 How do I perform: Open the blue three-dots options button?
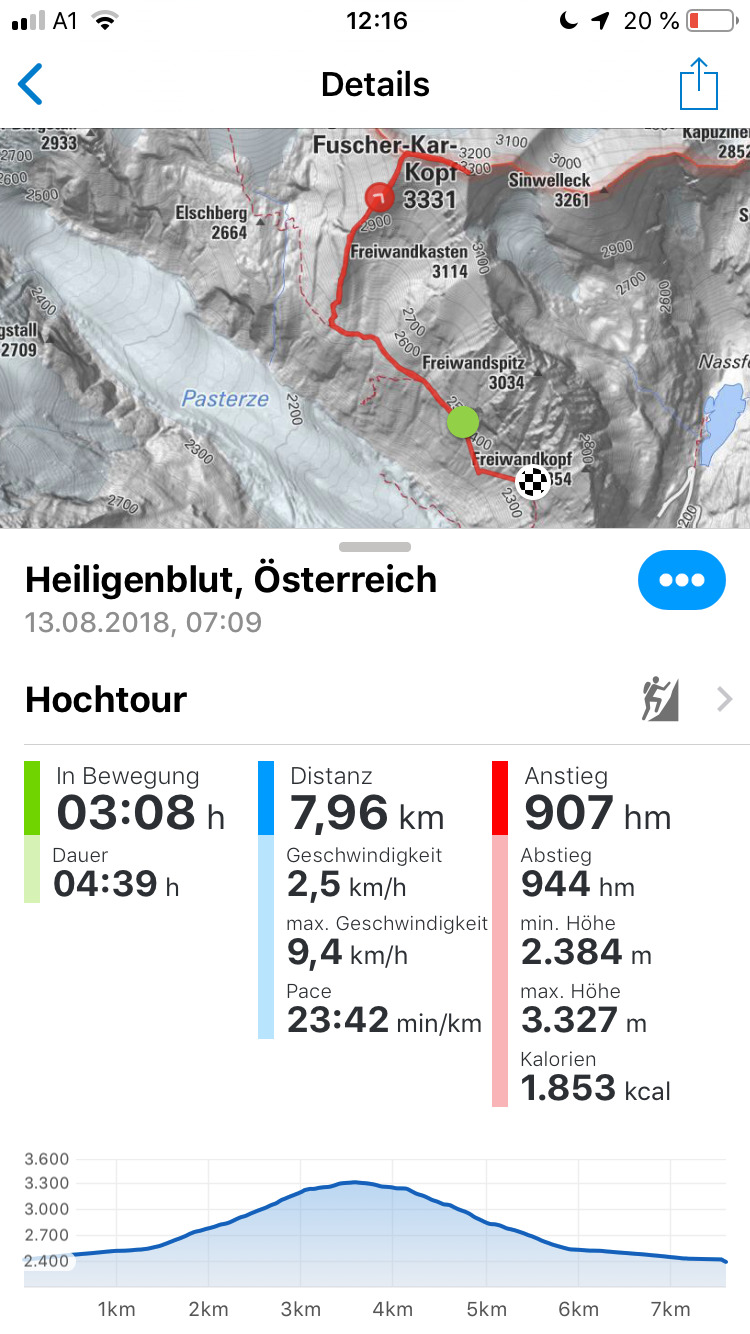(x=682, y=580)
